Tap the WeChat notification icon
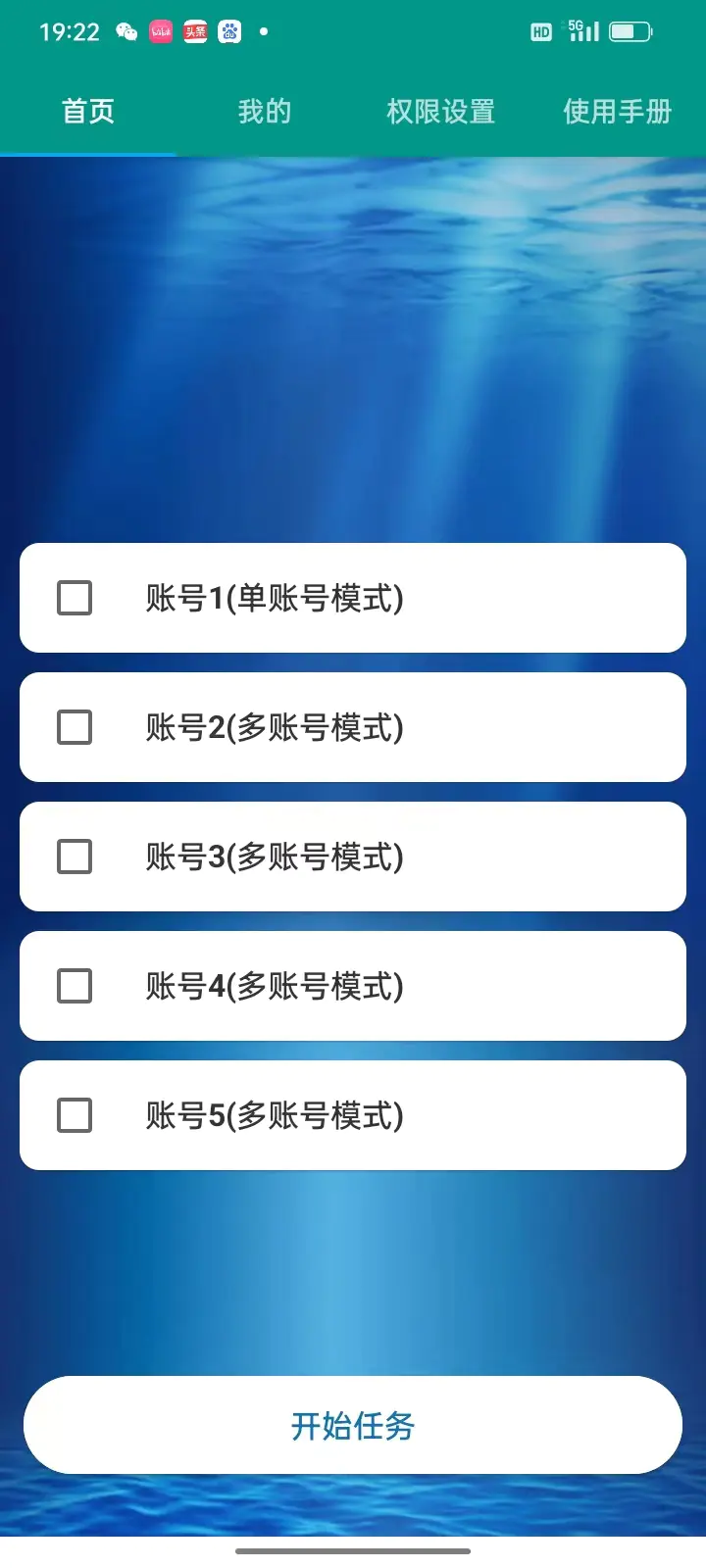 pyautogui.click(x=126, y=30)
